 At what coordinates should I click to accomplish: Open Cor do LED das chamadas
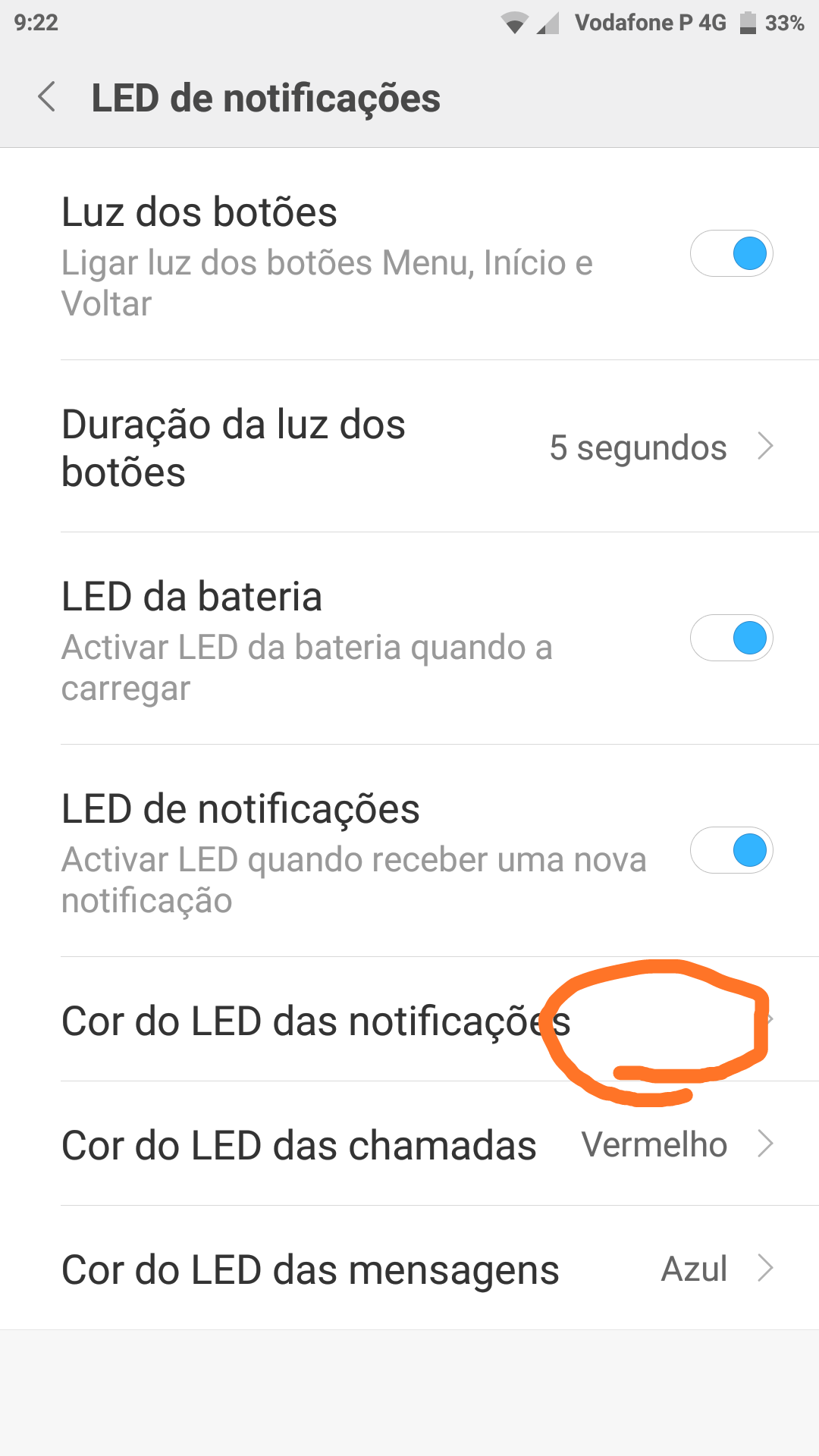(x=409, y=1144)
